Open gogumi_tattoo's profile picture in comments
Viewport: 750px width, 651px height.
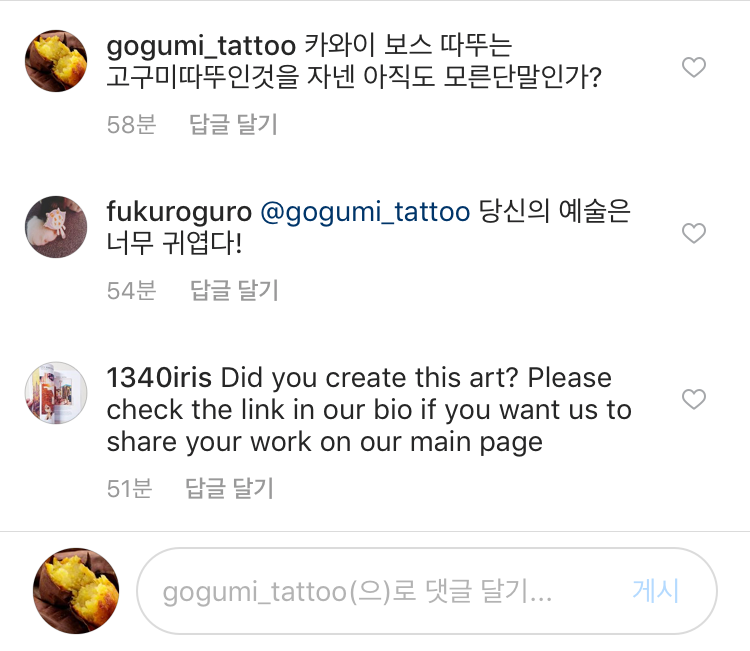pyautogui.click(x=56, y=61)
